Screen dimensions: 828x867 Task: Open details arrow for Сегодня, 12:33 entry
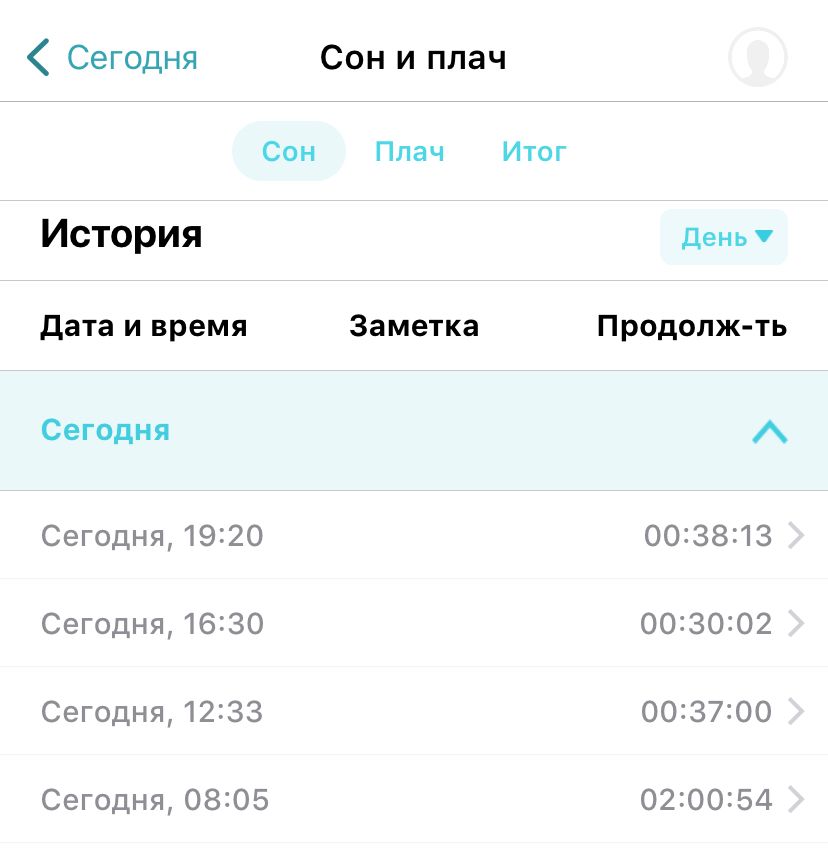pos(795,711)
